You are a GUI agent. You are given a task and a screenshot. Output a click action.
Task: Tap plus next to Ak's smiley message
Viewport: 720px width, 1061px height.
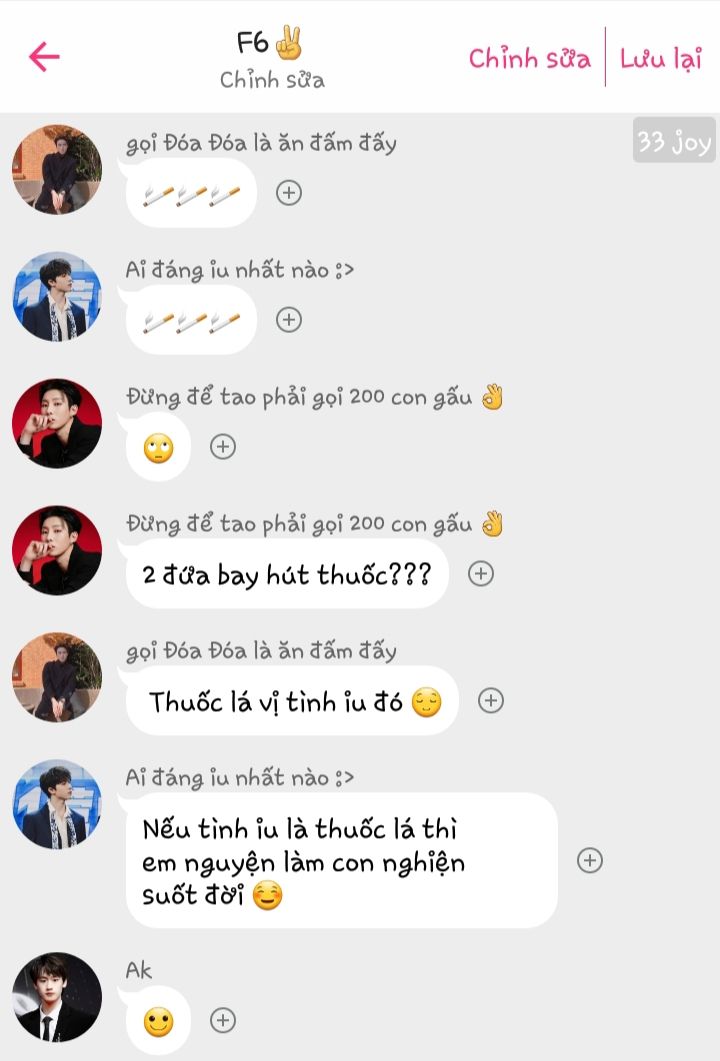[222, 1020]
